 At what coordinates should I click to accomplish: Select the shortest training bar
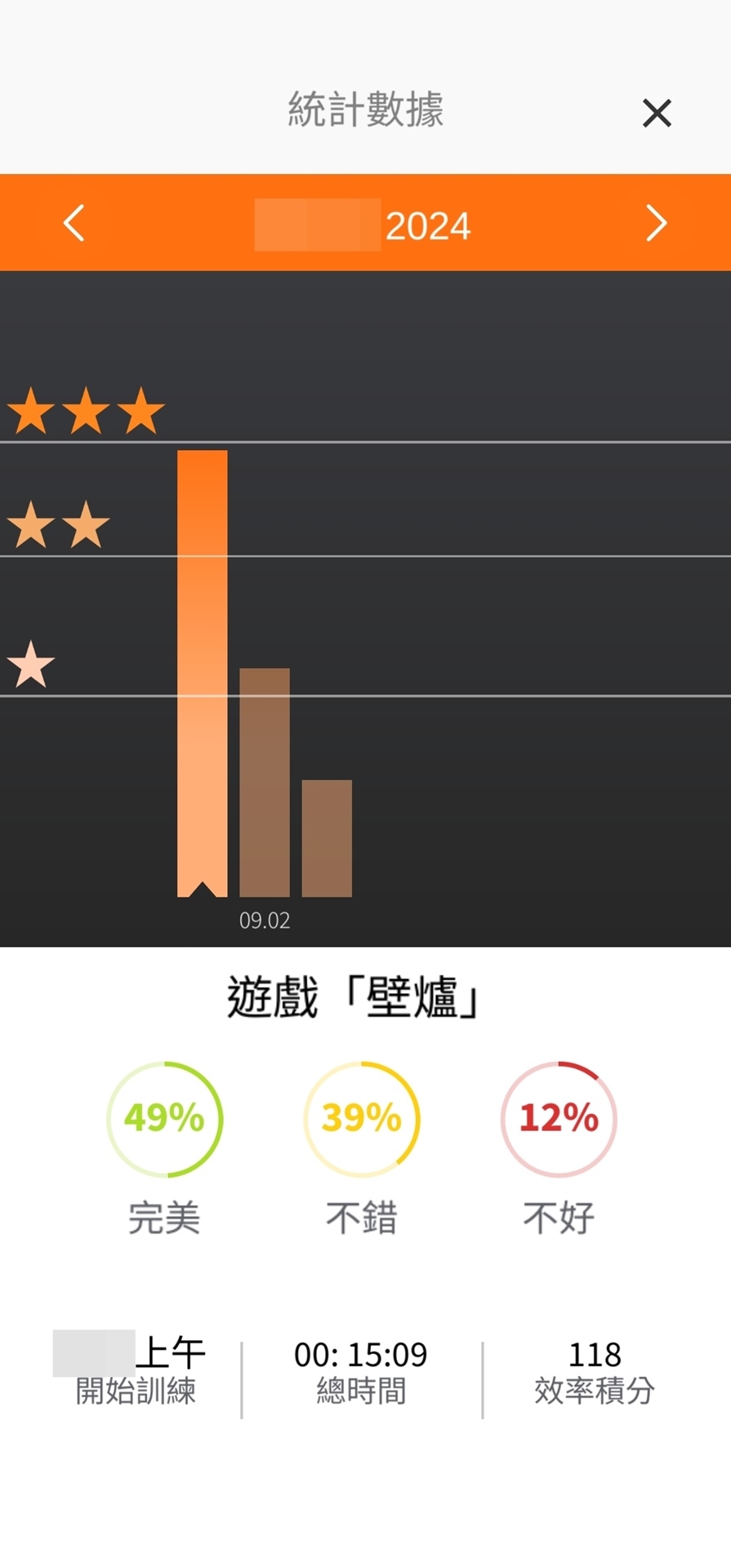327,839
